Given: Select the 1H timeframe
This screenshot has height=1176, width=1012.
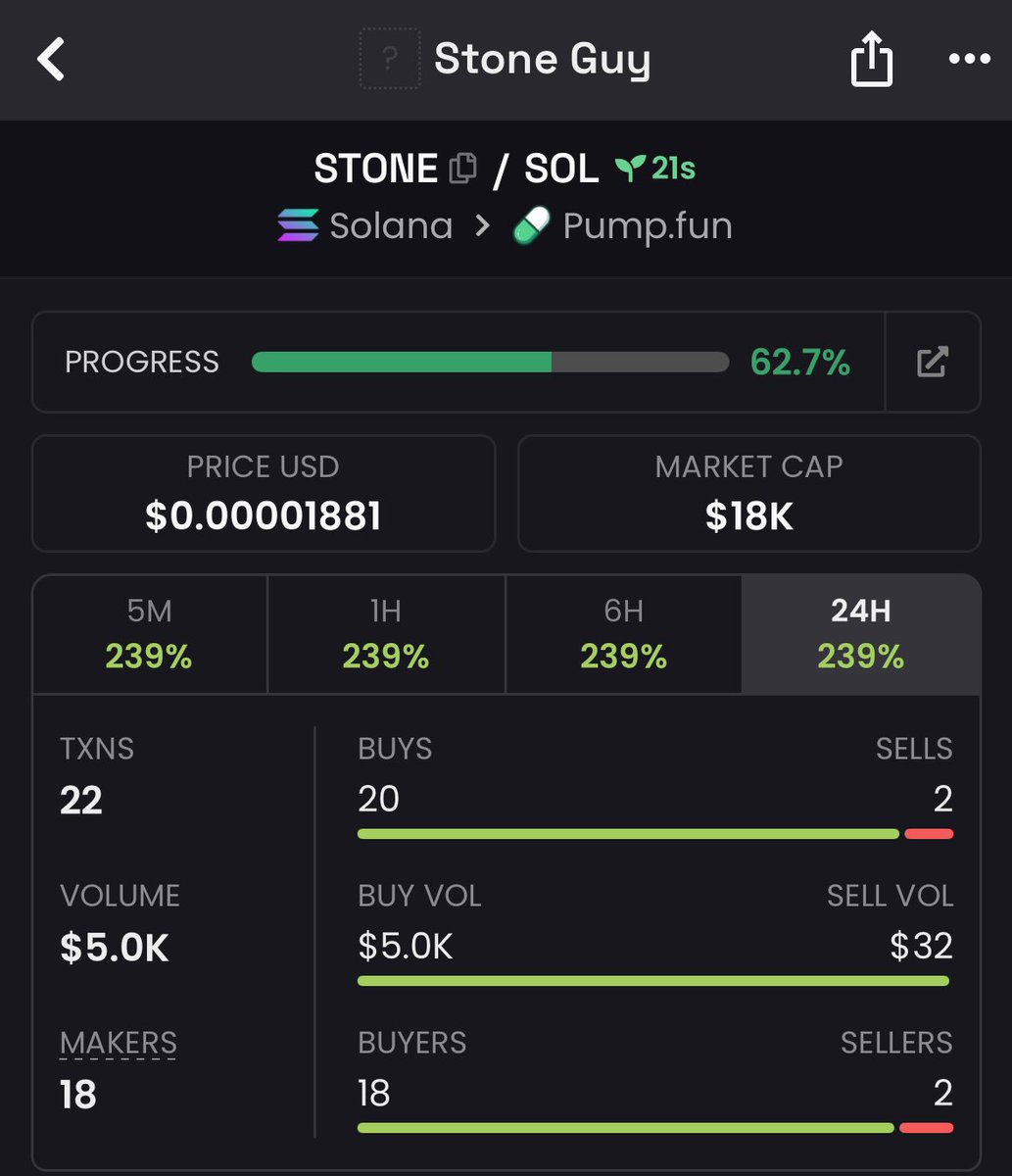Looking at the screenshot, I should tap(386, 634).
